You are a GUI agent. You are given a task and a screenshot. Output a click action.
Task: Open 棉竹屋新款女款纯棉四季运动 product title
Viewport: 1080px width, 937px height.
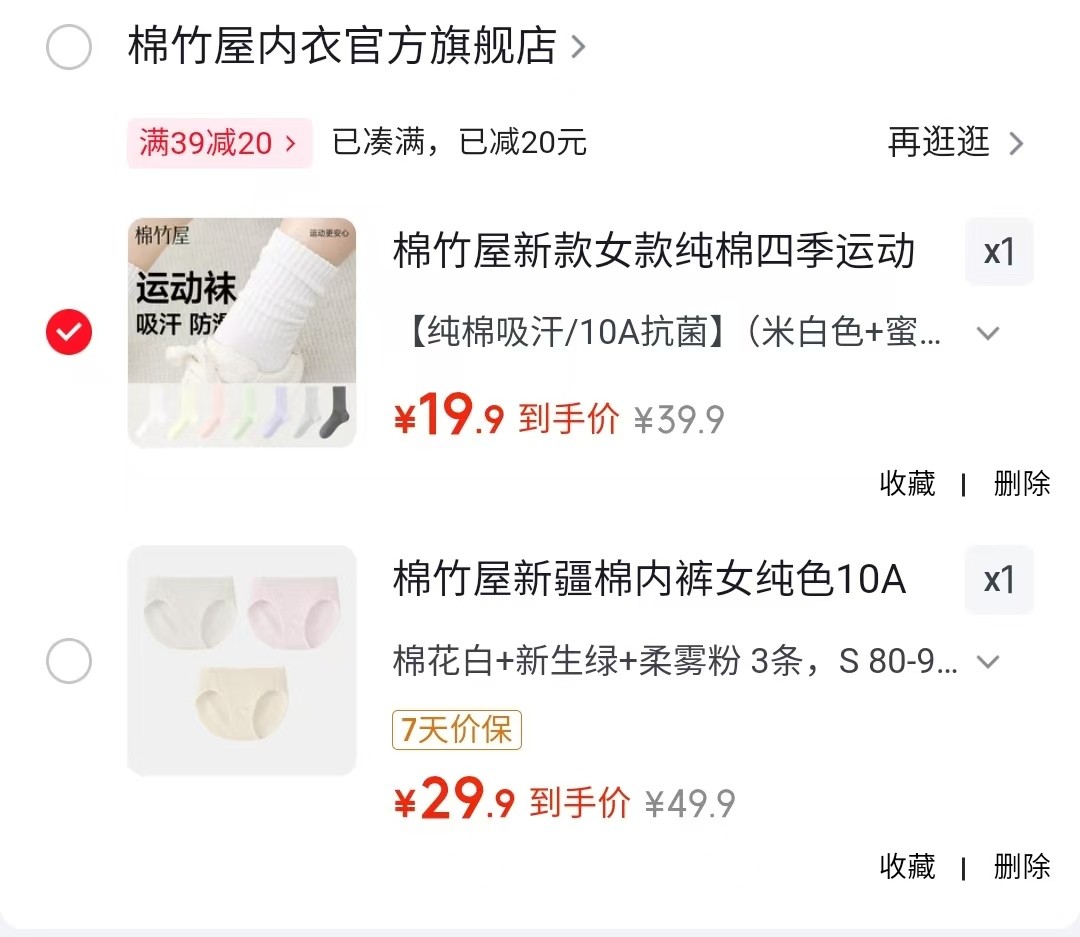pyautogui.click(x=654, y=251)
